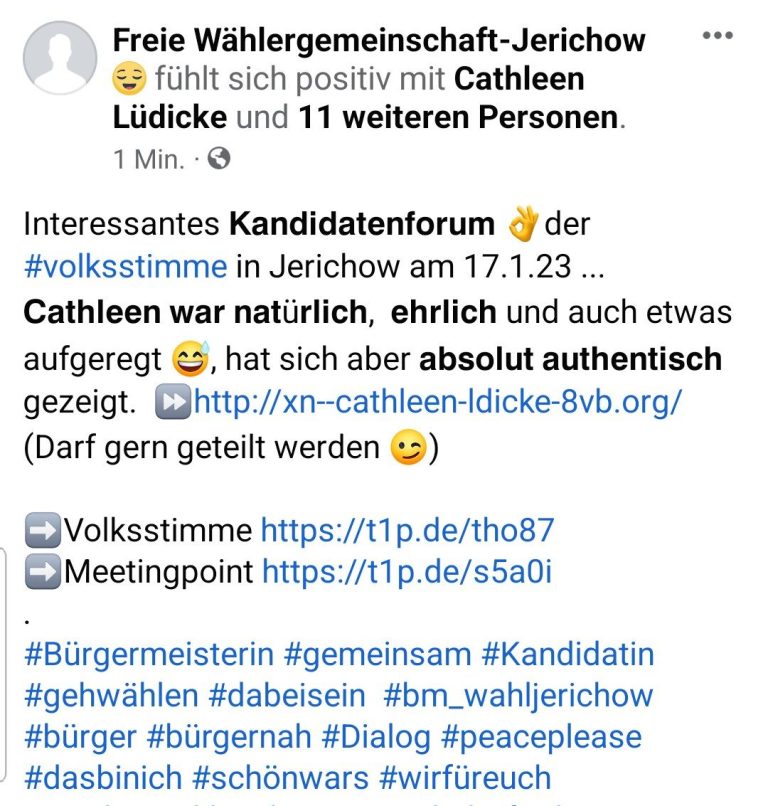The height and width of the screenshot is (806, 768).
Task: Open the #bm_wahljerichow hashtag
Action: [x=517, y=695]
